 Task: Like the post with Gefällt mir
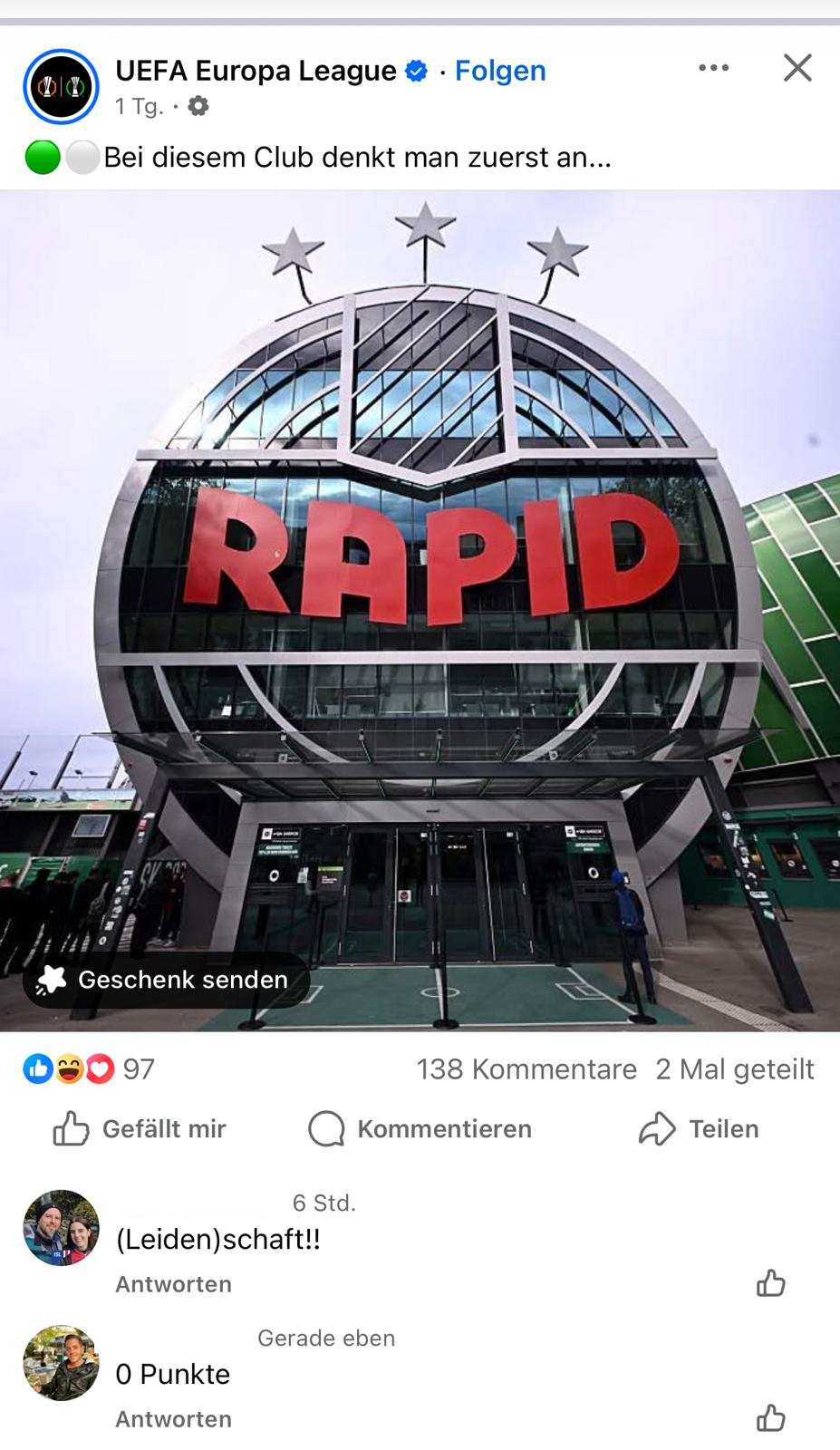(x=140, y=1129)
